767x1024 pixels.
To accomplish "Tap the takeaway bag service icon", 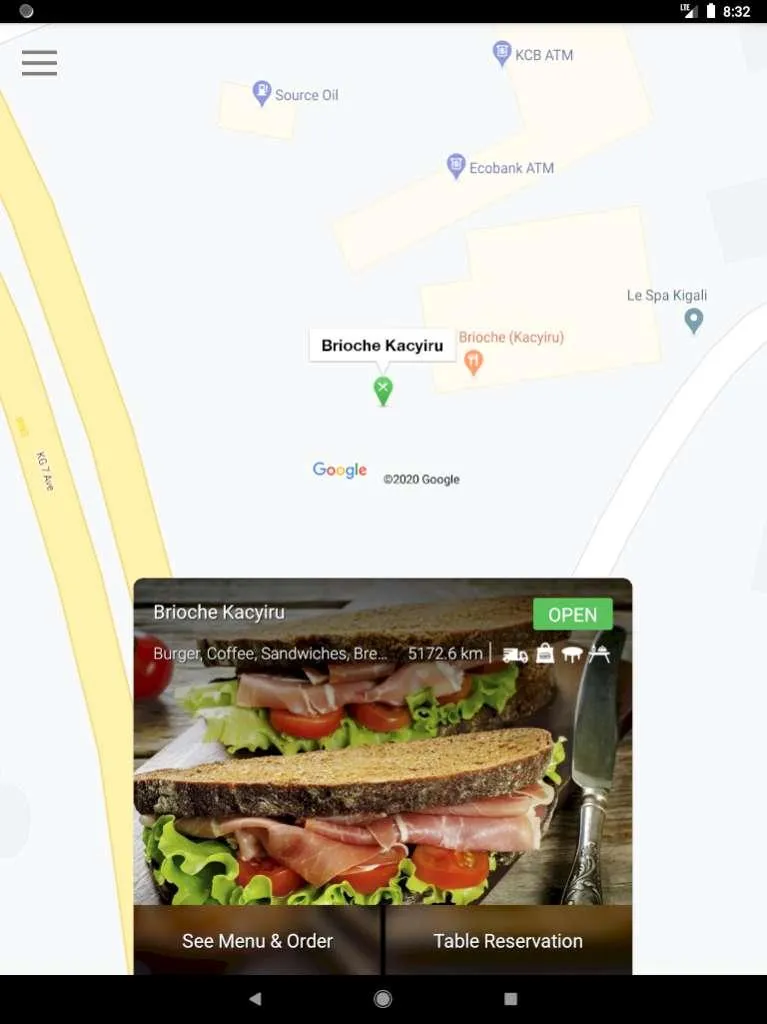I will (545, 653).
